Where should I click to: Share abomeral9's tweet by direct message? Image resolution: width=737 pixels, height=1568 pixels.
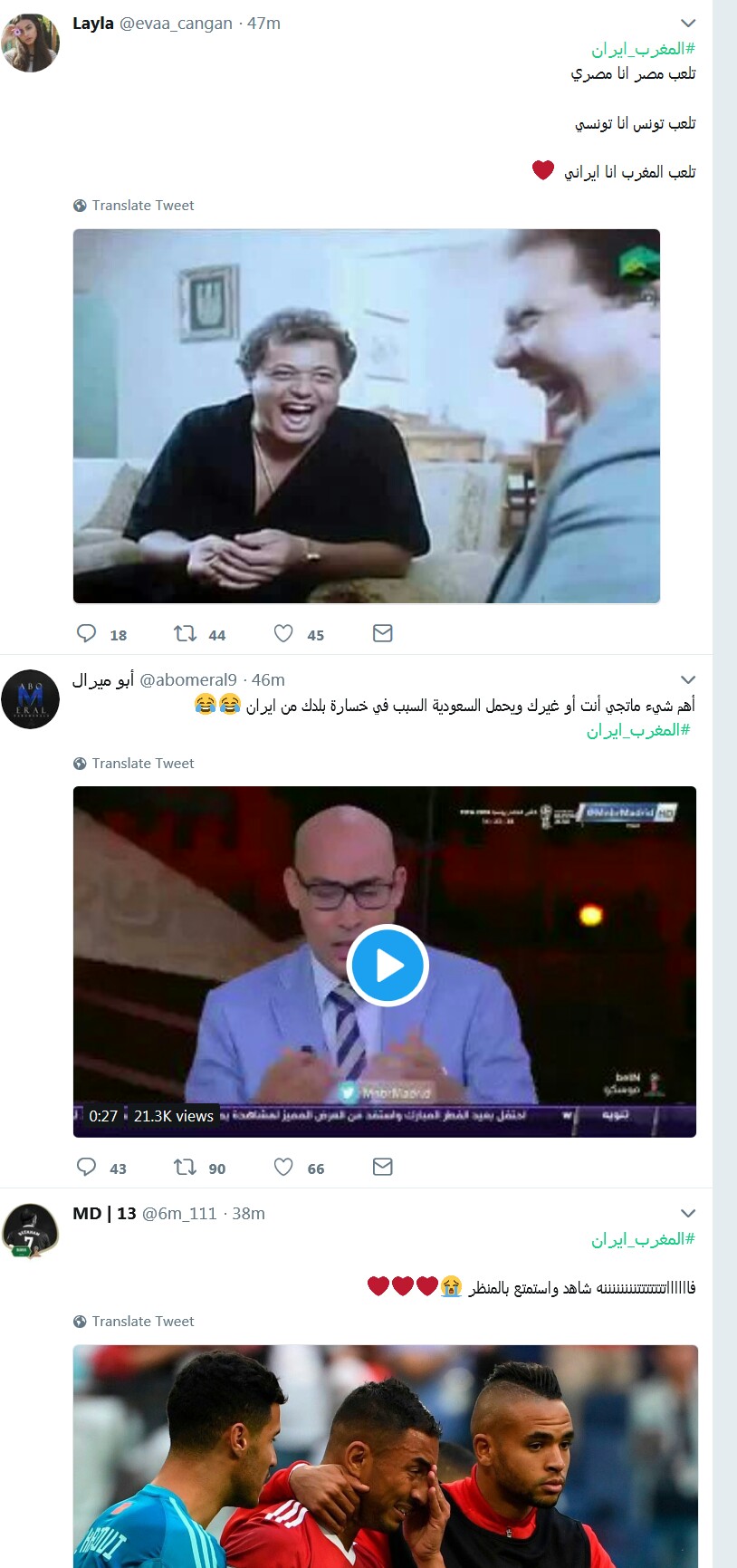[383, 1168]
